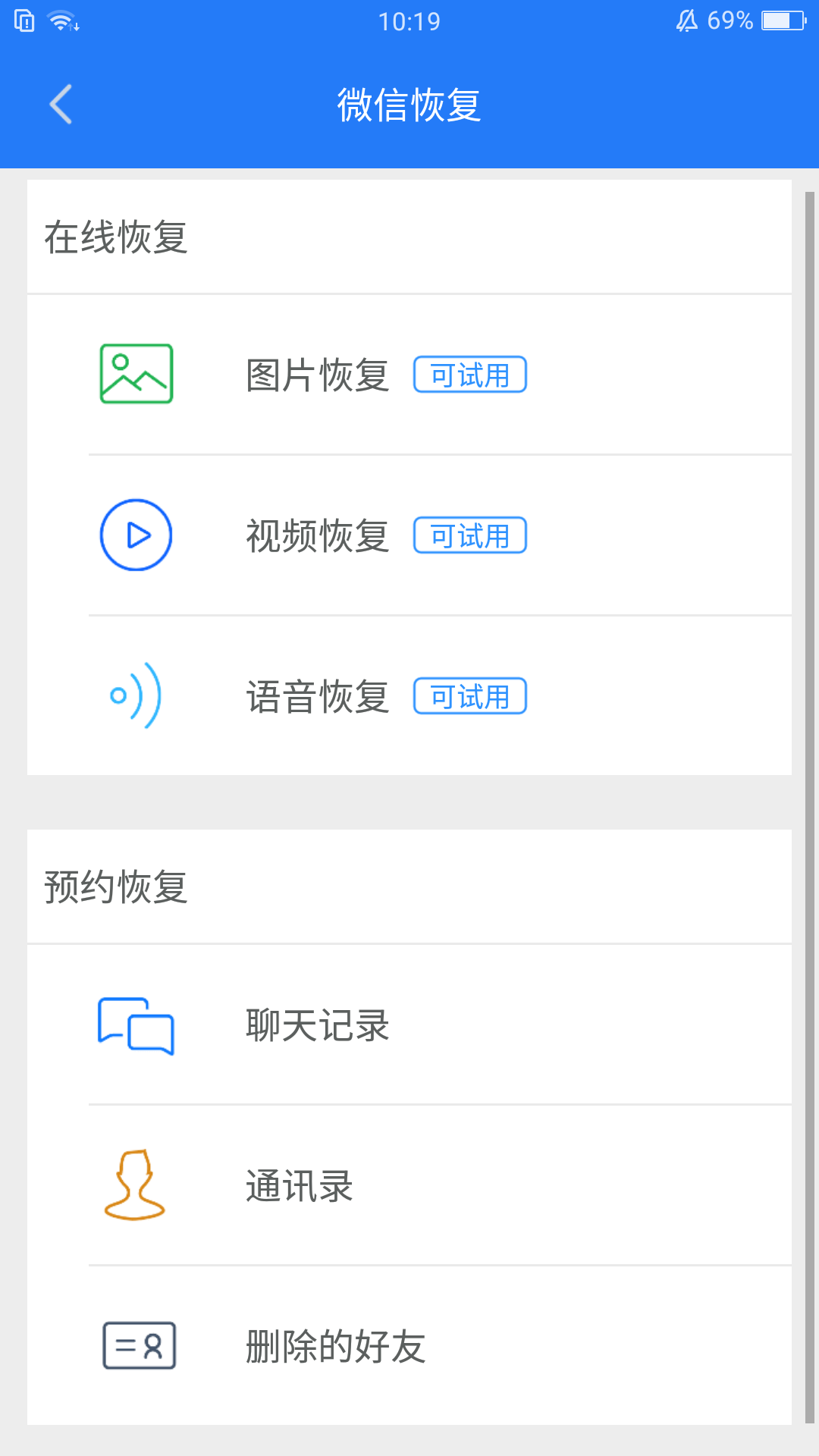Click the back arrow in the title bar
Screen dimensions: 819x1456
(61, 105)
